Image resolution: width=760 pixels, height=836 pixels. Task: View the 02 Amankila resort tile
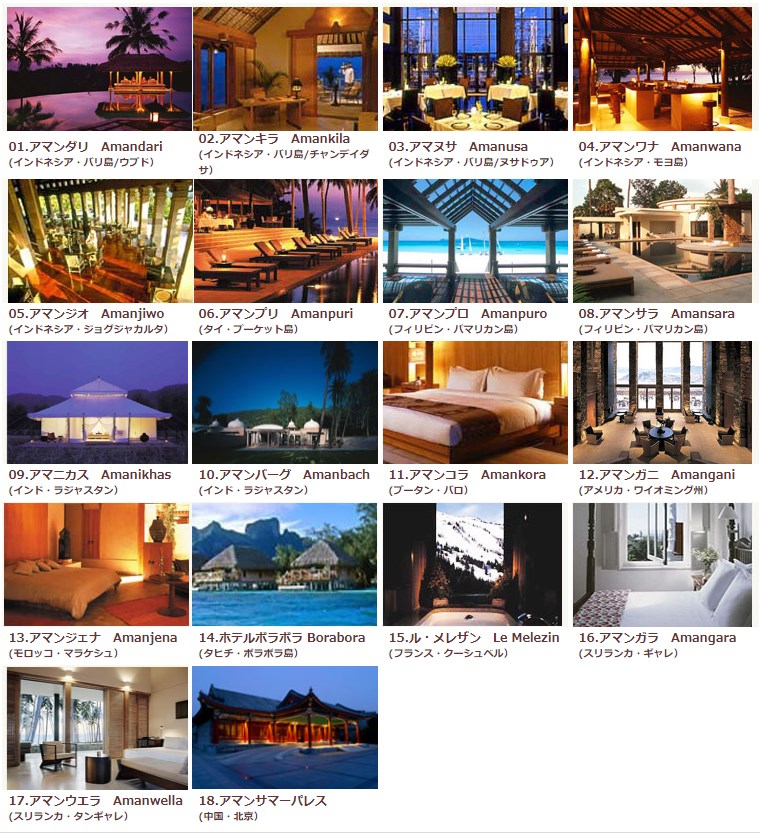click(x=285, y=69)
